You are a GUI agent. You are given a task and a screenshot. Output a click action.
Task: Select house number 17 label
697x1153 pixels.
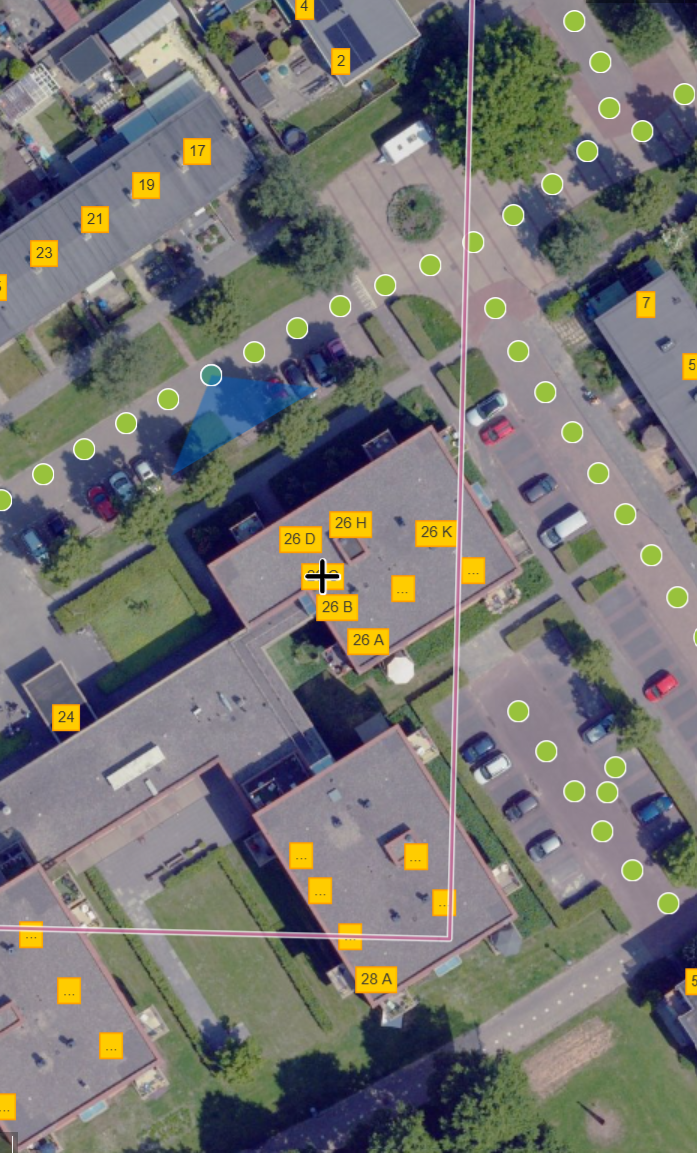click(x=197, y=152)
